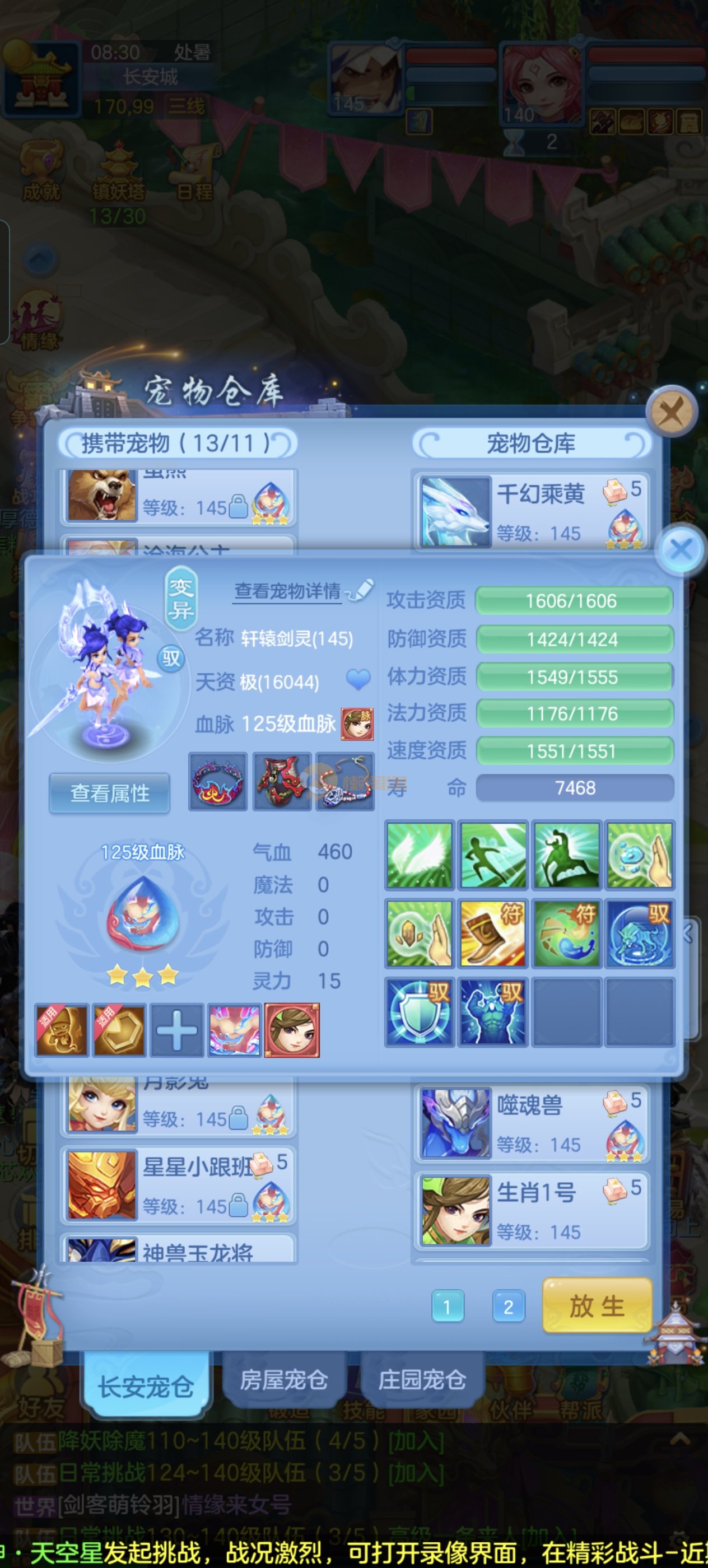
Task: Select the 长安宠仓 tab
Action: pyautogui.click(x=146, y=1386)
